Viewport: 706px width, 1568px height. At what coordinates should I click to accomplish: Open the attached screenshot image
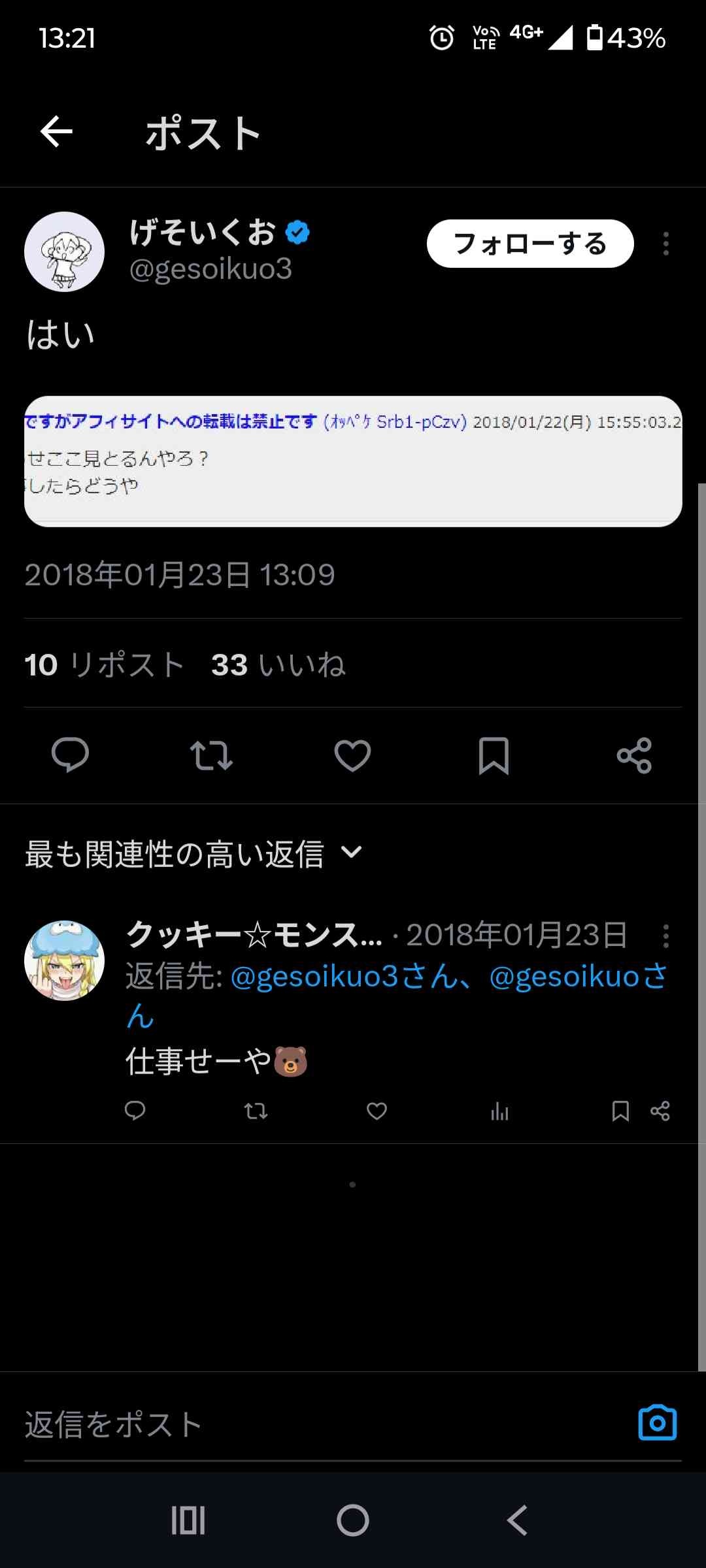(353, 461)
